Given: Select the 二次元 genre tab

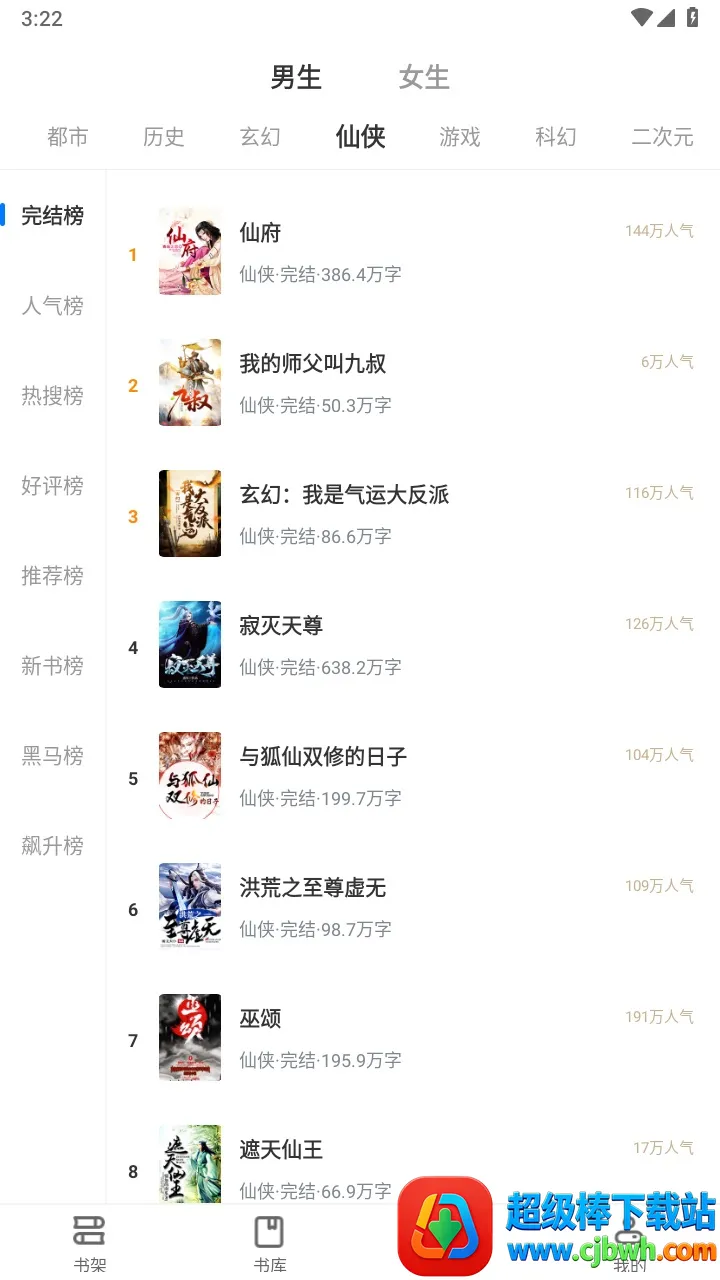Looking at the screenshot, I should [x=662, y=137].
